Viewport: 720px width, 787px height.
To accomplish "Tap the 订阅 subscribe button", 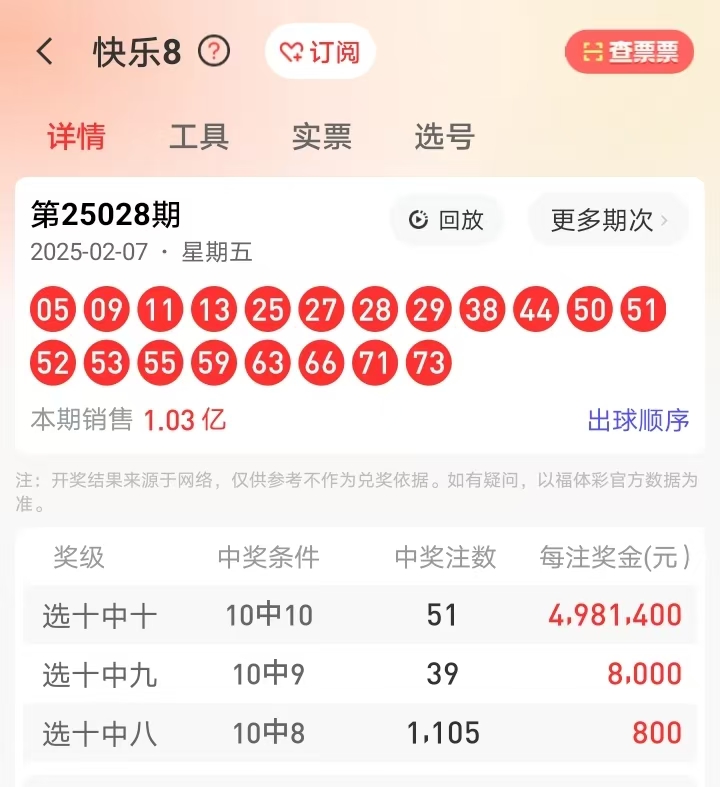I will (x=320, y=52).
